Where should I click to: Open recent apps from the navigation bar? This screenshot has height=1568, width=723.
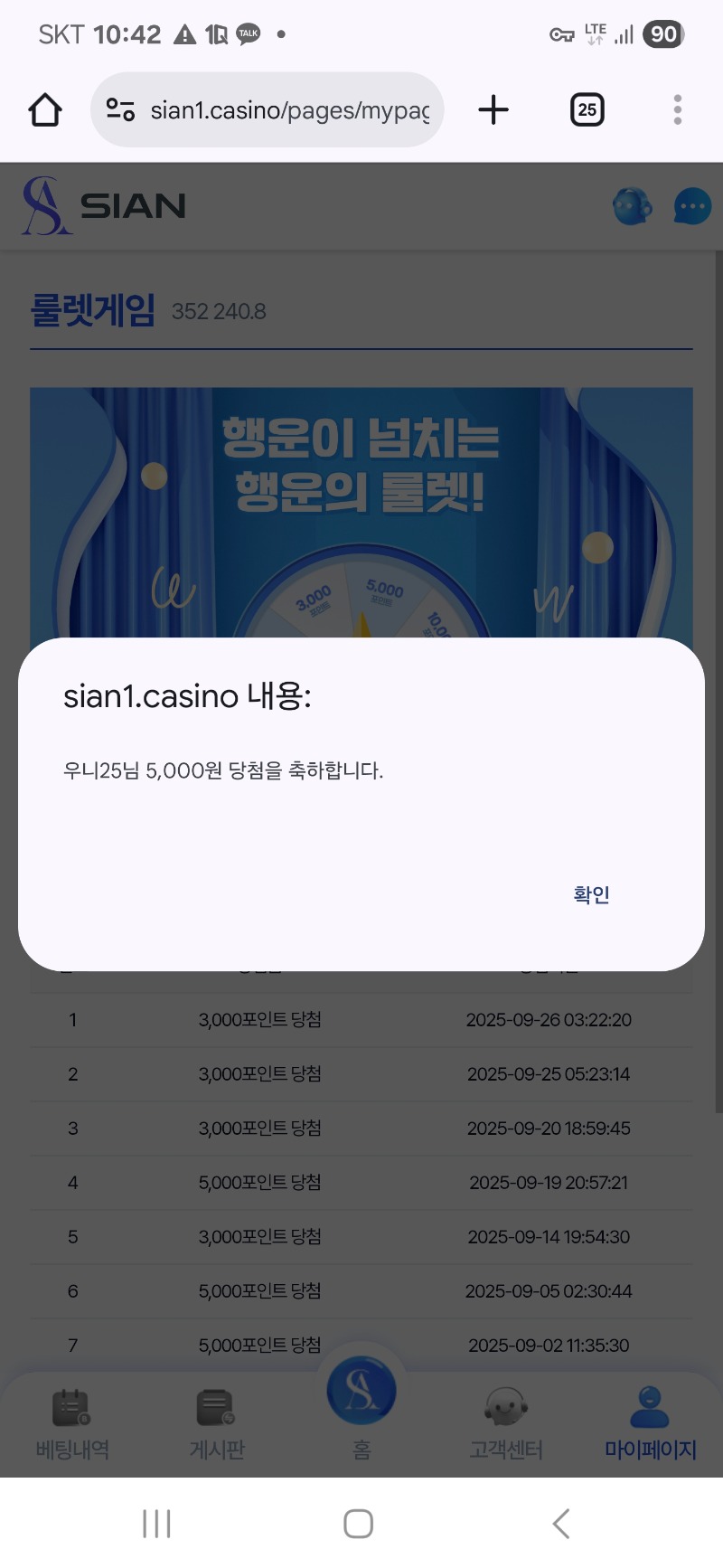point(156,1524)
